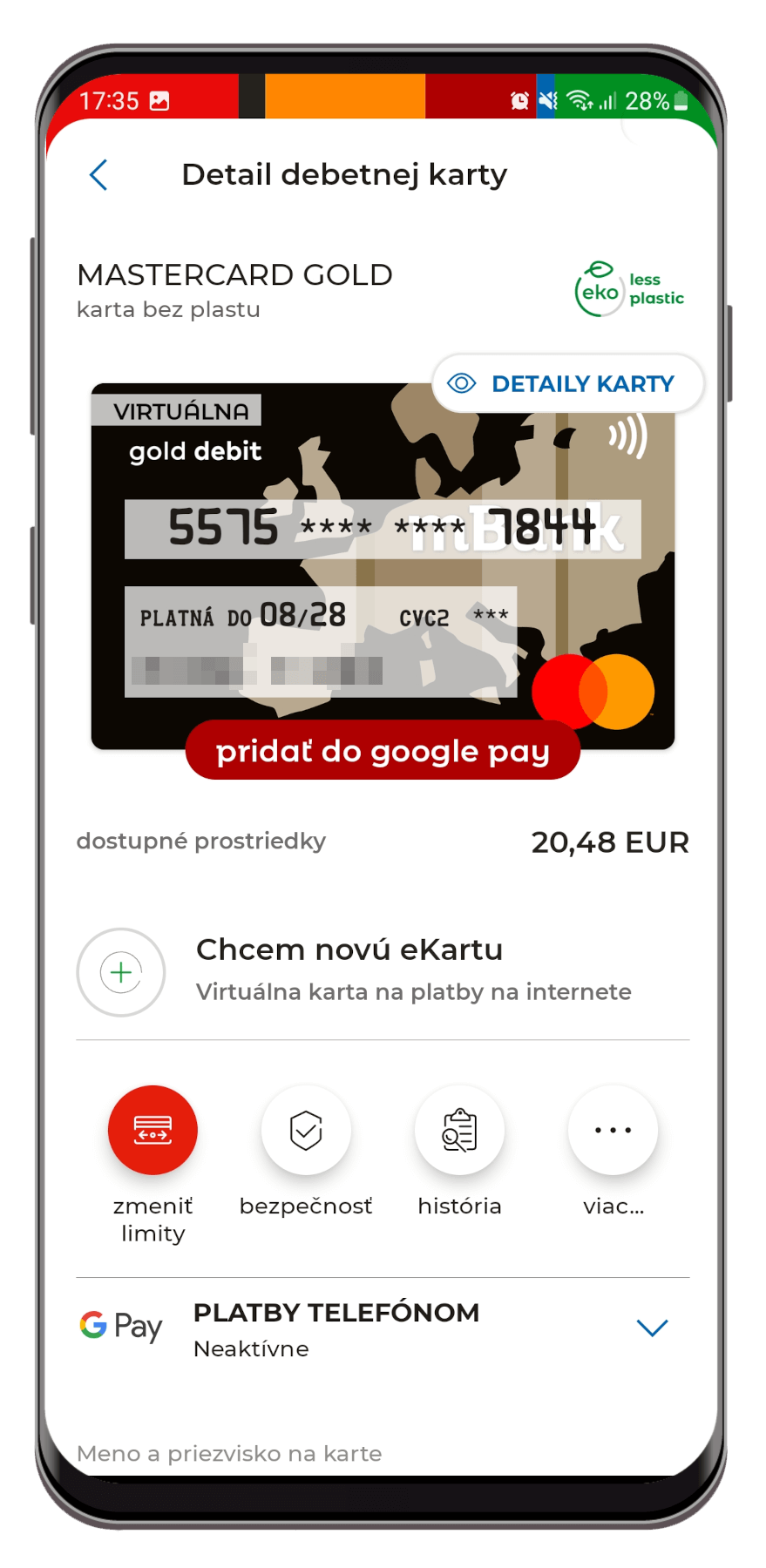Show card details with DETAILY KARTY

pyautogui.click(x=567, y=384)
